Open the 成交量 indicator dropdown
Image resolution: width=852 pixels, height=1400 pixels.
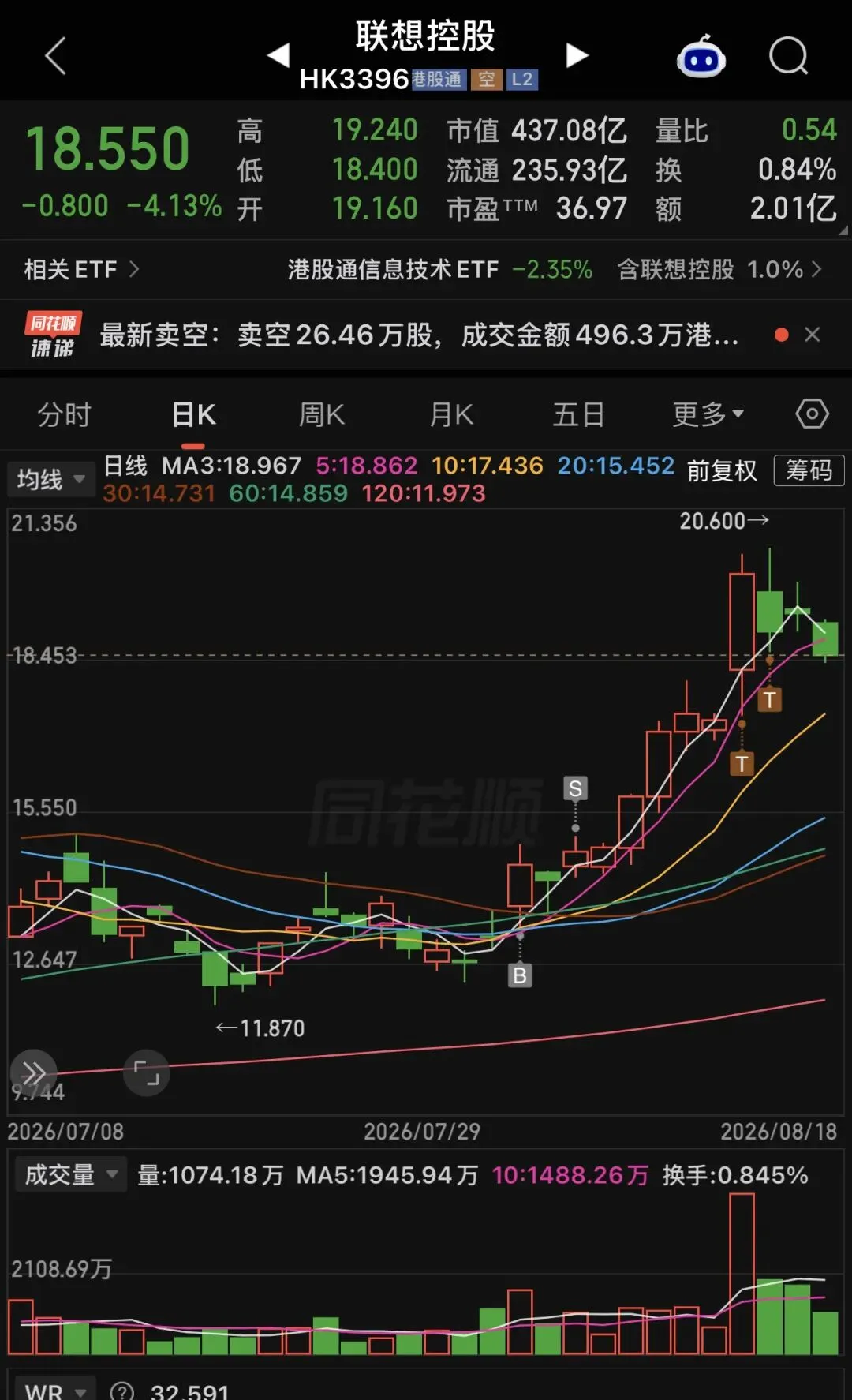71,1175
